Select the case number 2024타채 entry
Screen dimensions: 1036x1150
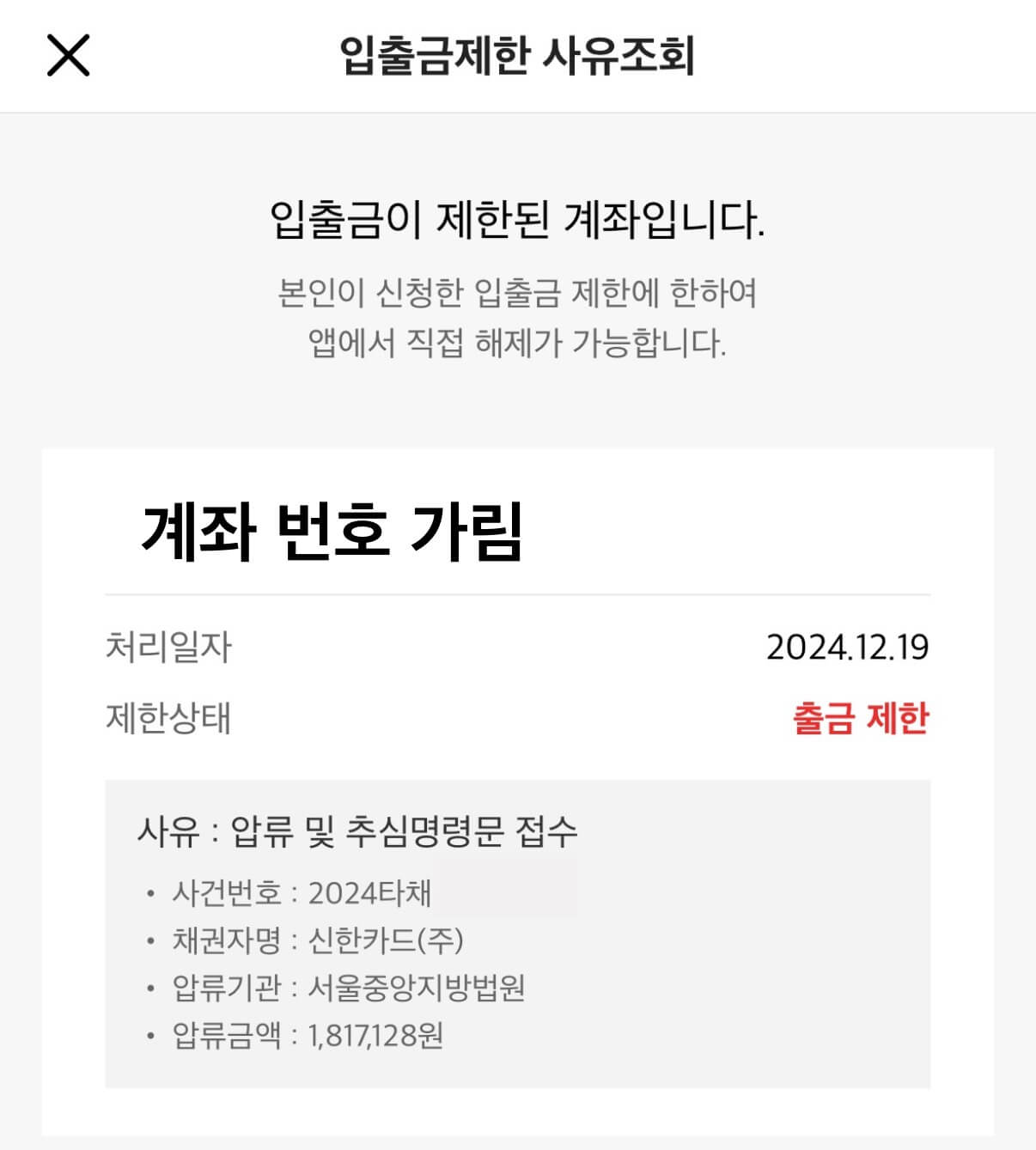(x=286, y=893)
